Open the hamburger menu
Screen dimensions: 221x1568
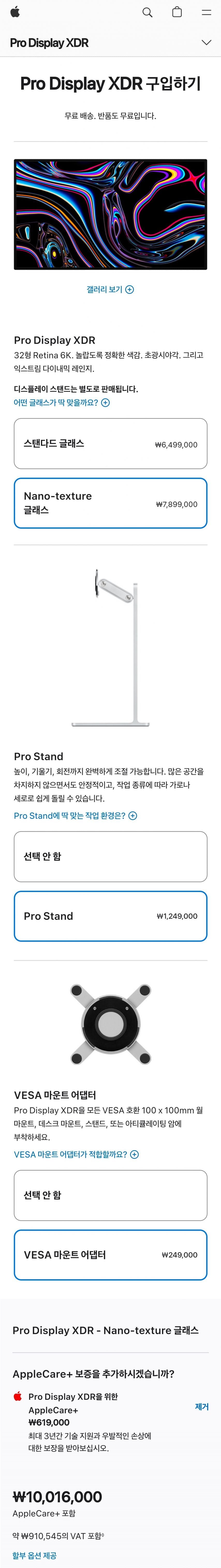pos(207,12)
